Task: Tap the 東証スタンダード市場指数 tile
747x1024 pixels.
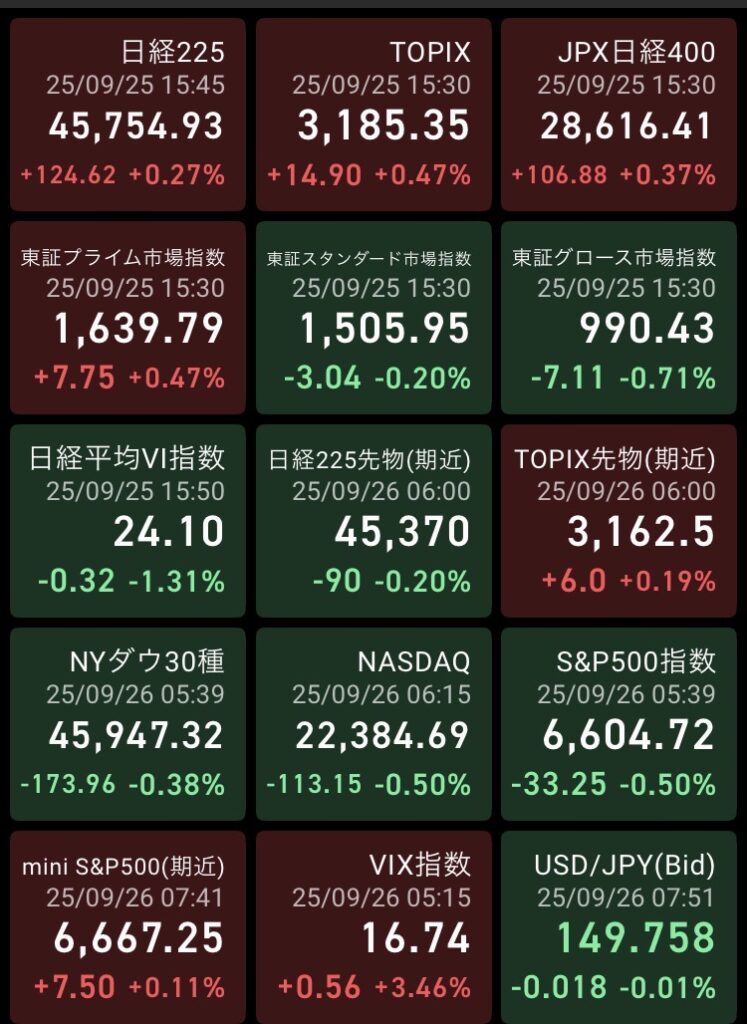Action: coord(374,317)
